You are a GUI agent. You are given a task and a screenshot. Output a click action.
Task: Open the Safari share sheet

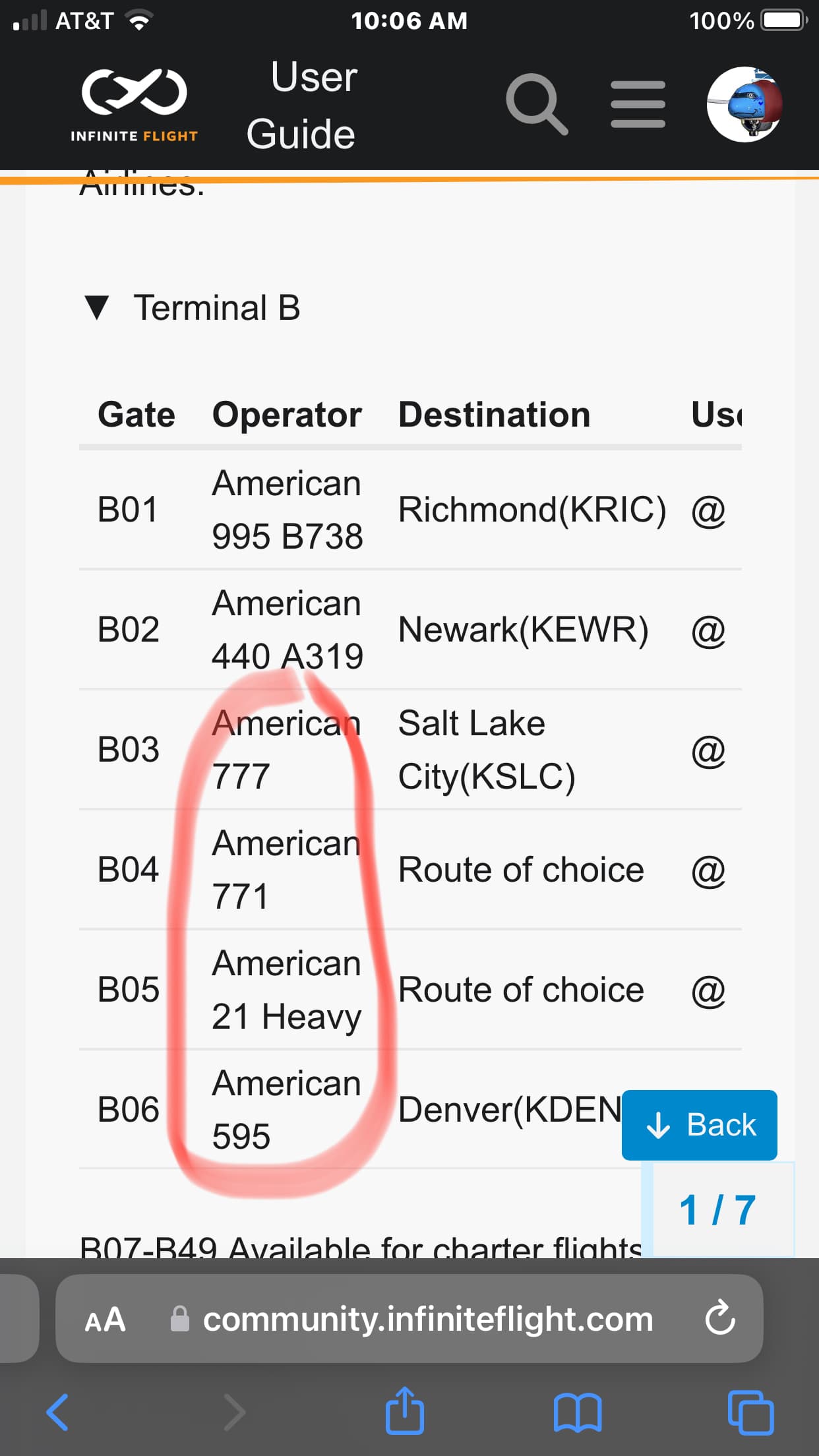pyautogui.click(x=404, y=1410)
